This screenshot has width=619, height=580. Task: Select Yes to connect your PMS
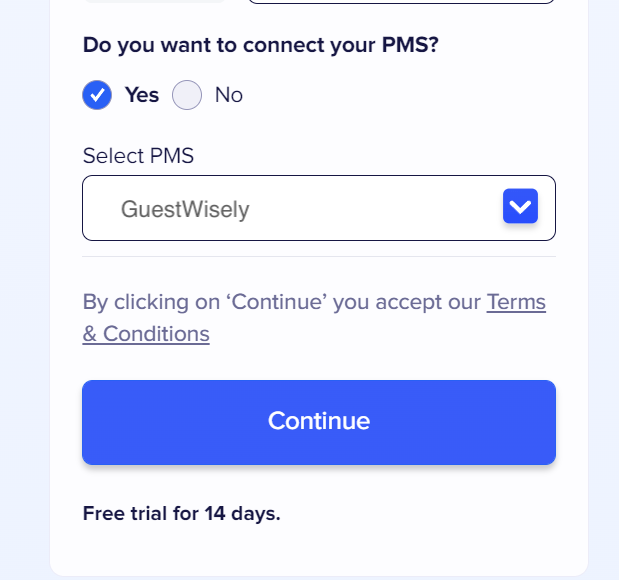[97, 95]
